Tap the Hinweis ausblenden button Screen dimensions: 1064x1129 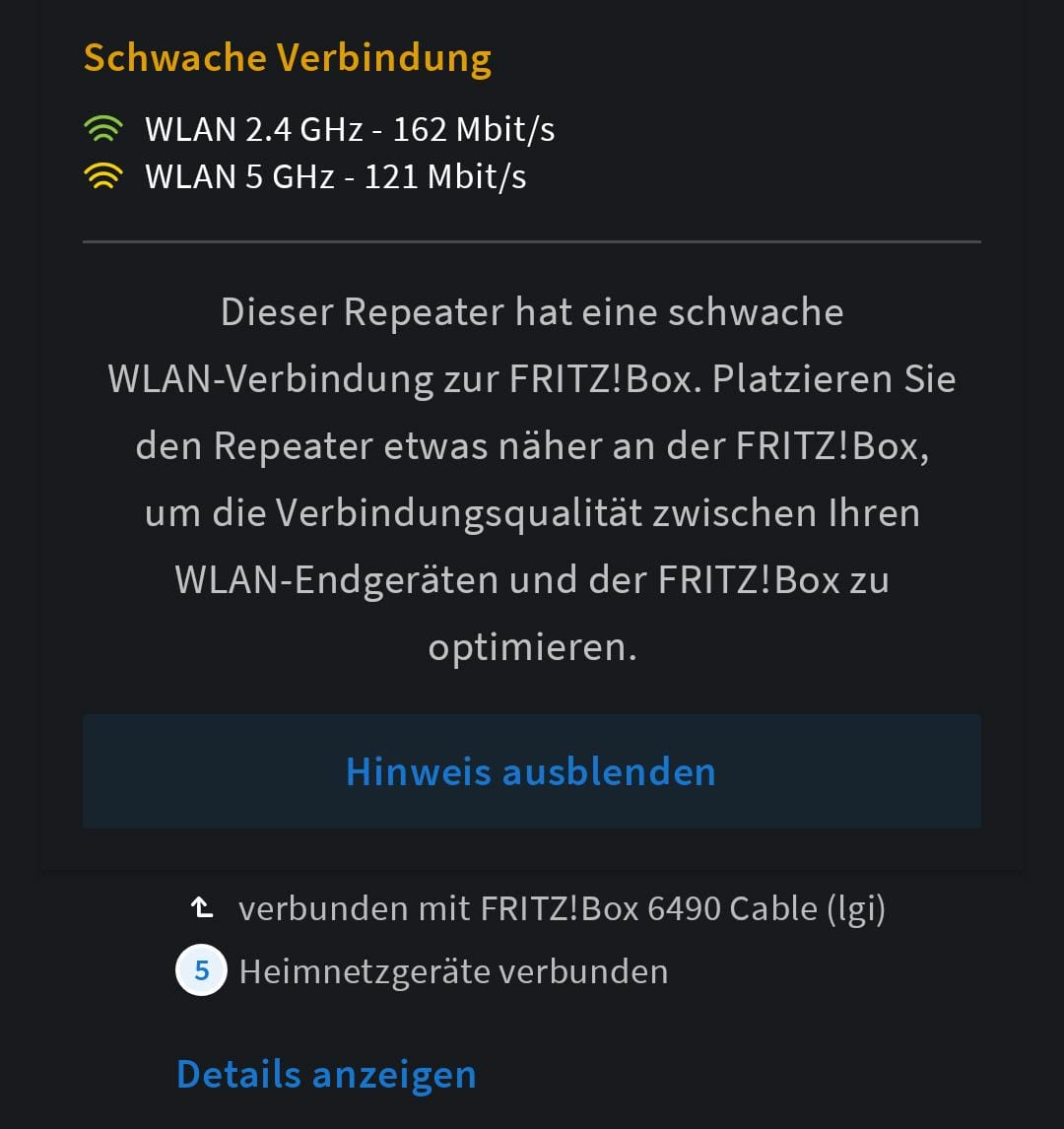tap(531, 770)
